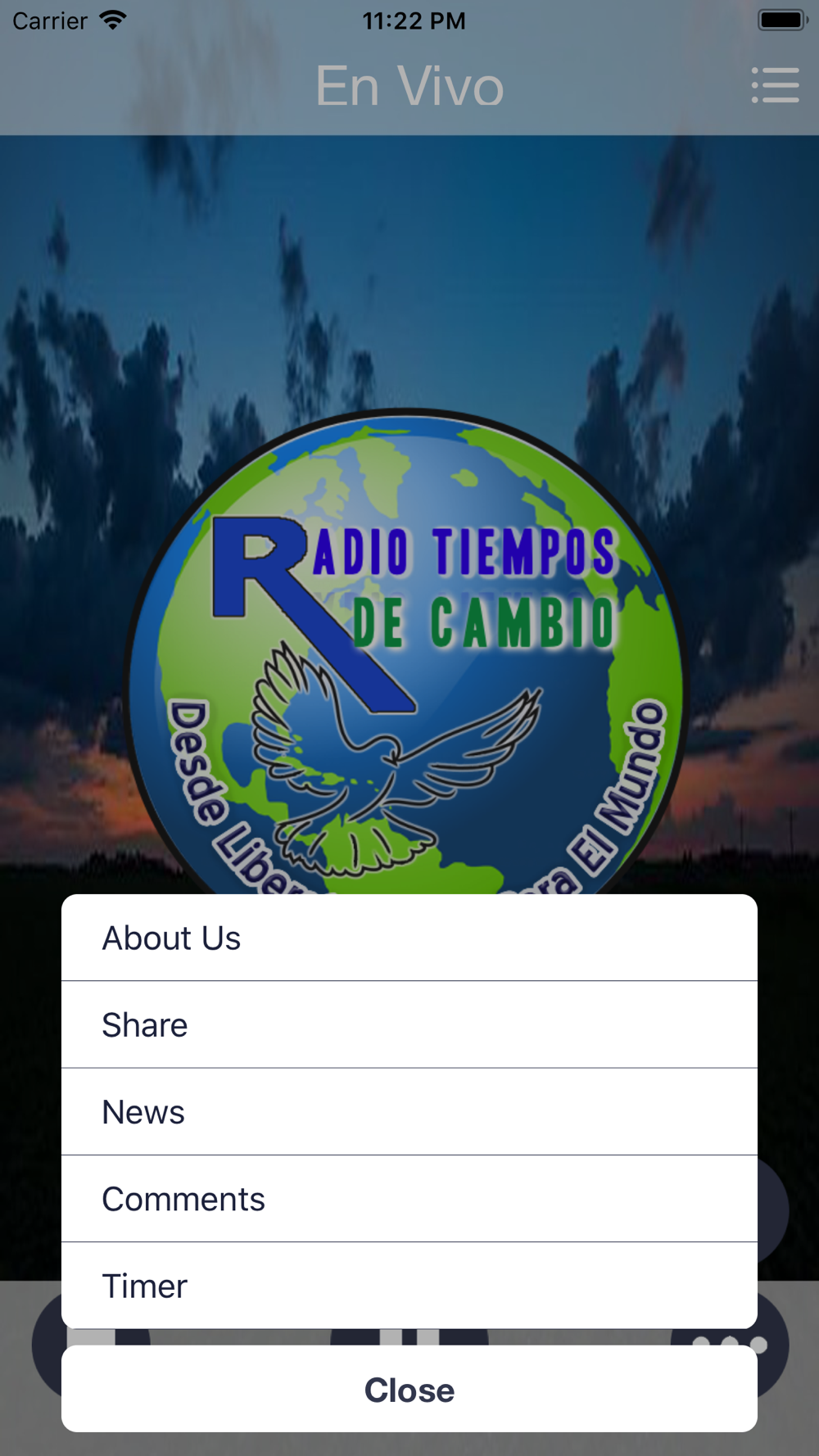
Task: Select Share from the action sheet
Action: [x=409, y=1024]
